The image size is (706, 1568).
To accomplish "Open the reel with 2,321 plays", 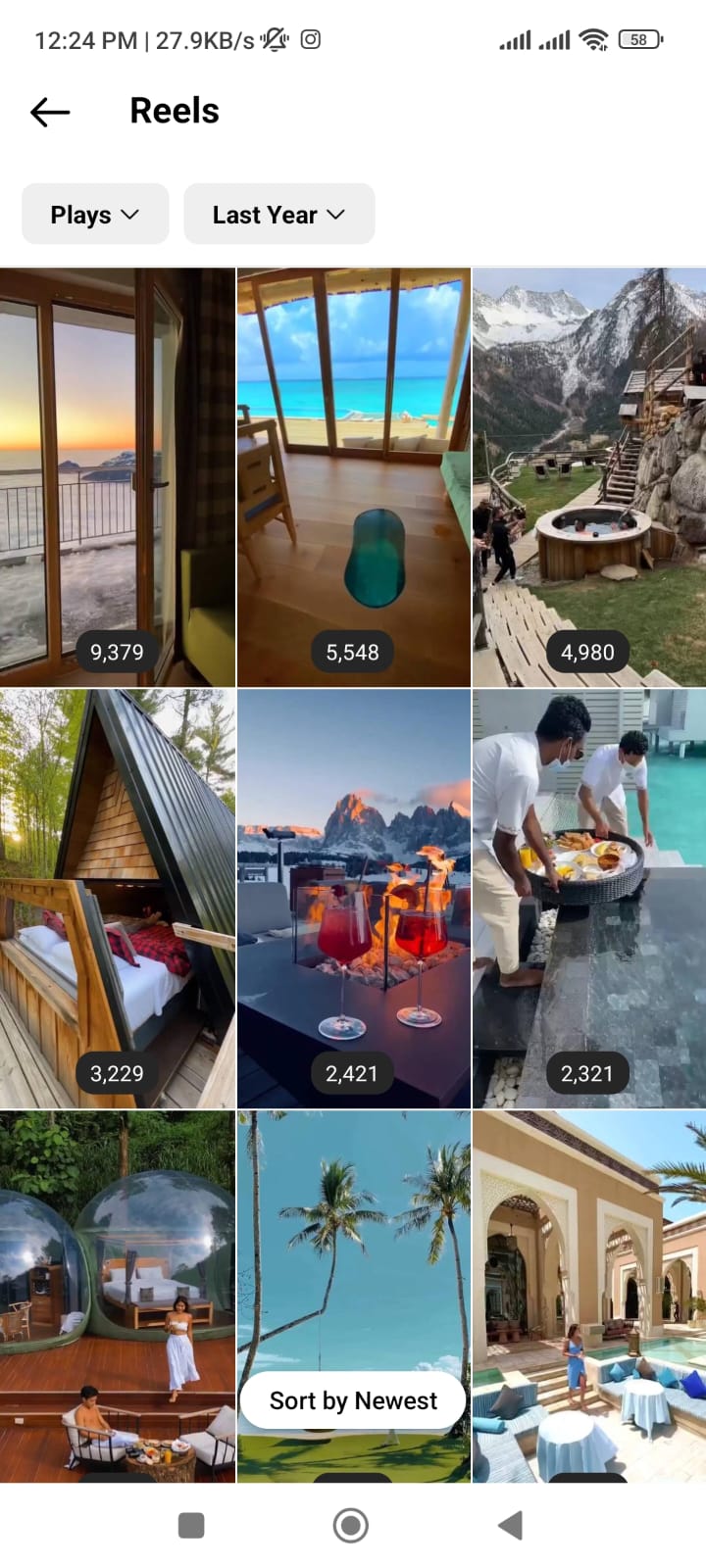I will [588, 899].
